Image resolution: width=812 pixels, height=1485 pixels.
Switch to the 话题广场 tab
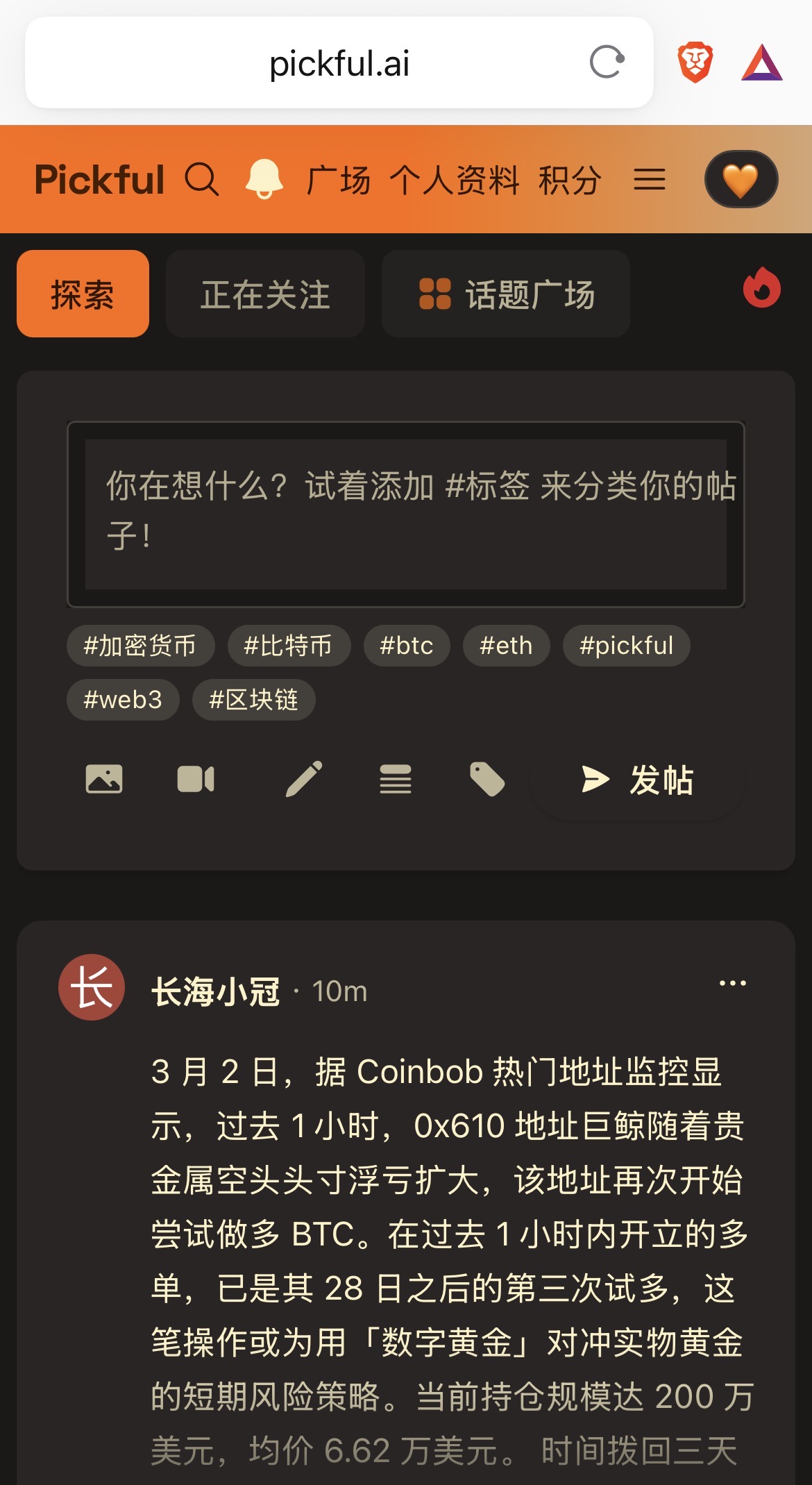tap(506, 294)
